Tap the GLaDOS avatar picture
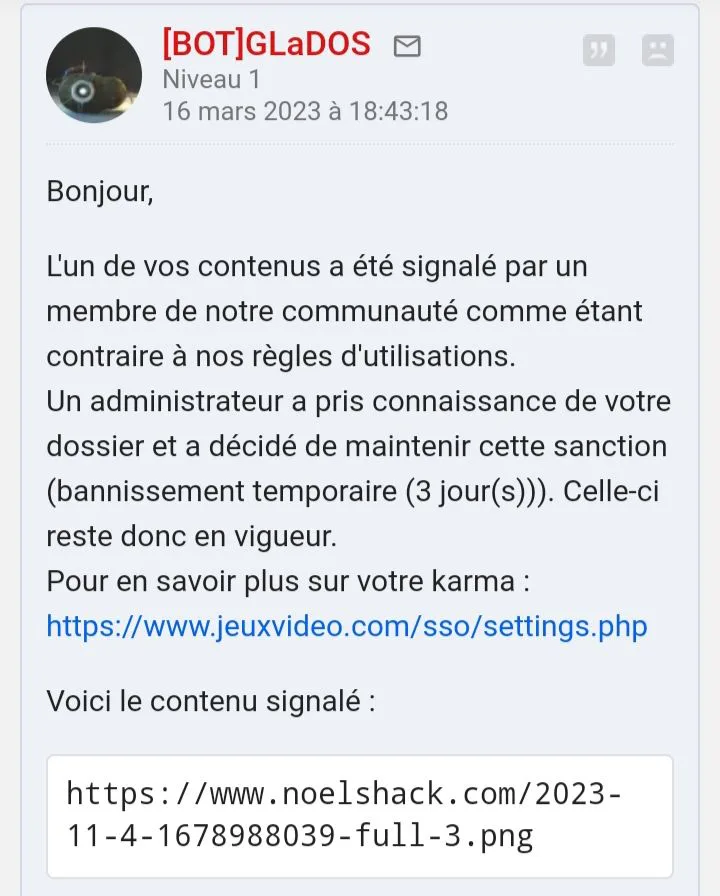This screenshot has height=896, width=720. 94,75
